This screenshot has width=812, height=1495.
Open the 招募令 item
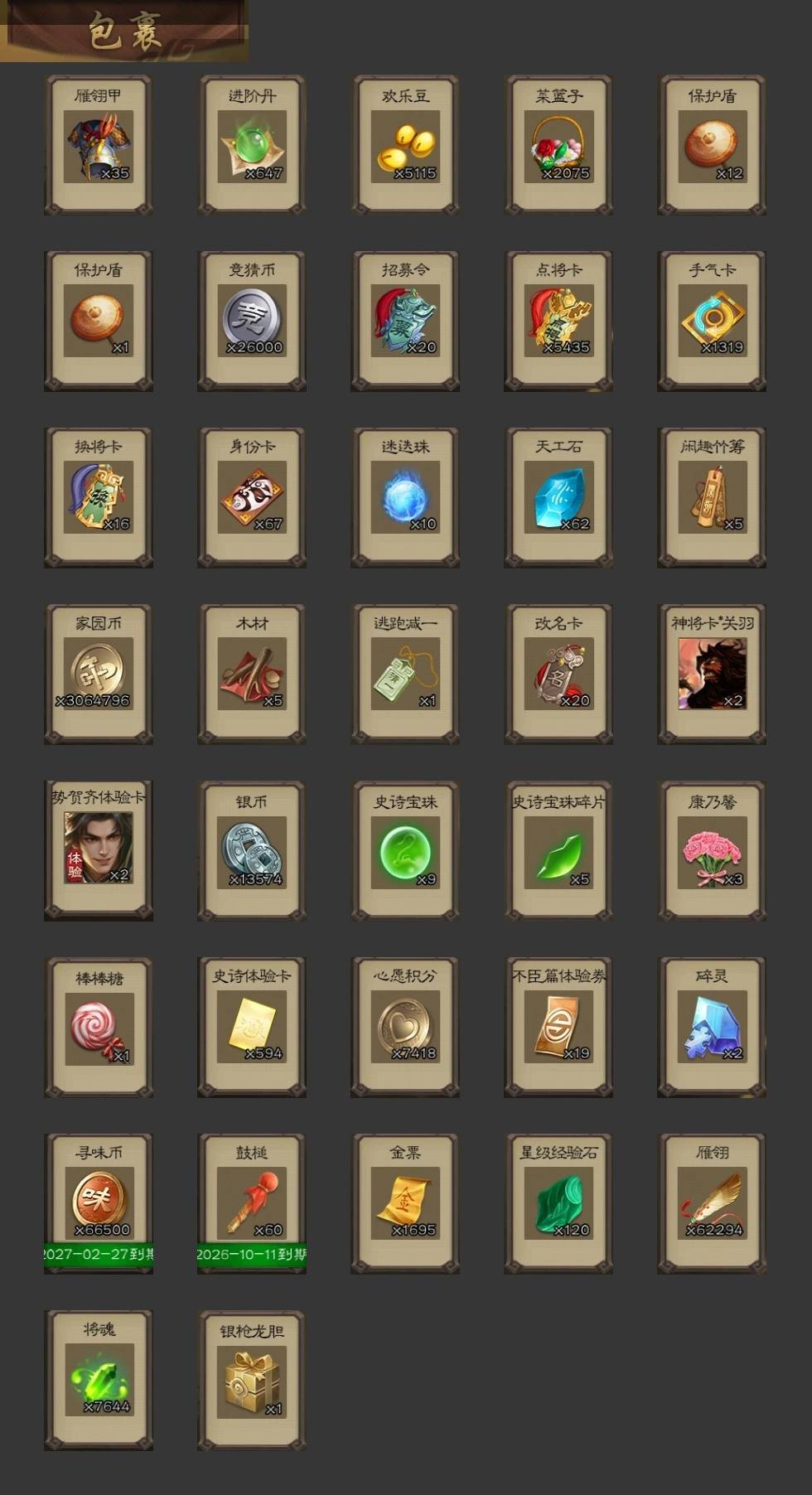point(405,321)
